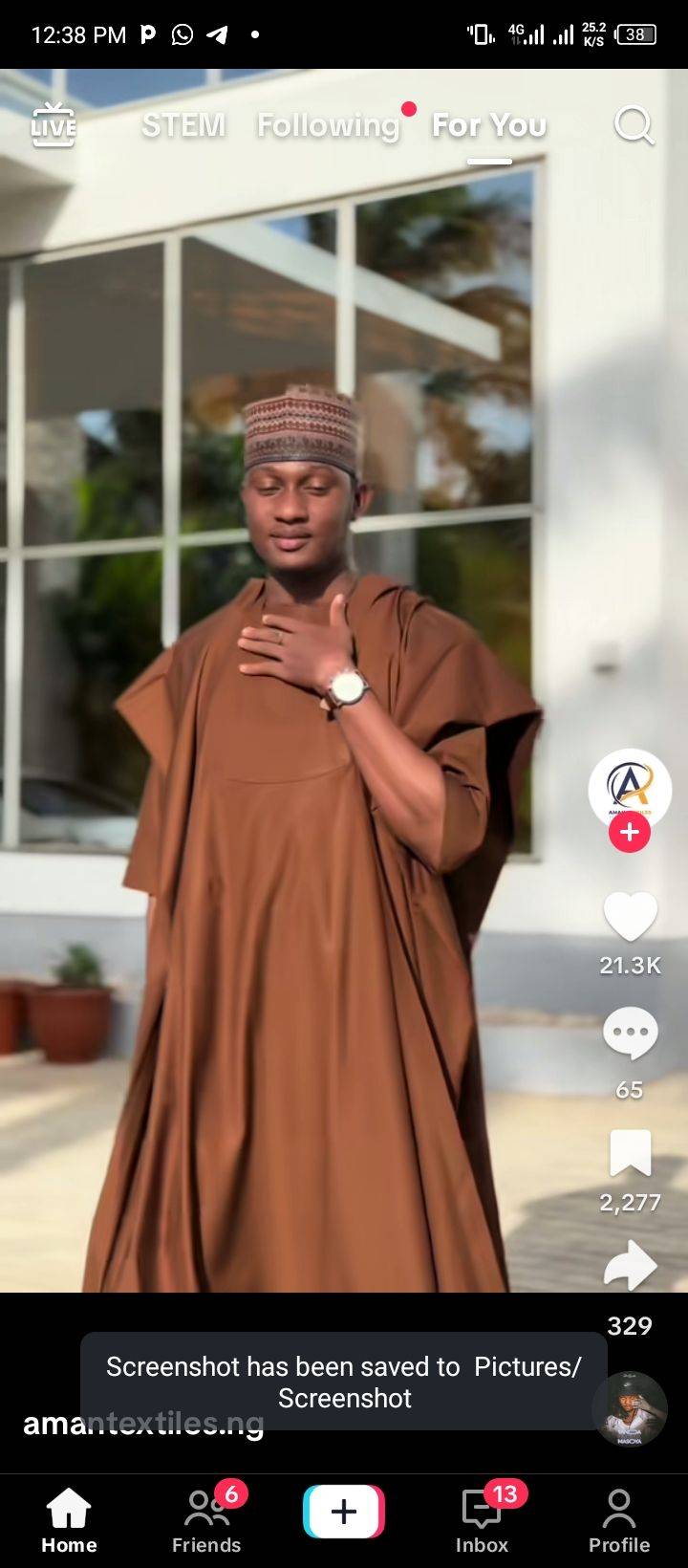Open the search magnifier
This screenshot has width=688, height=1568.
(633, 125)
